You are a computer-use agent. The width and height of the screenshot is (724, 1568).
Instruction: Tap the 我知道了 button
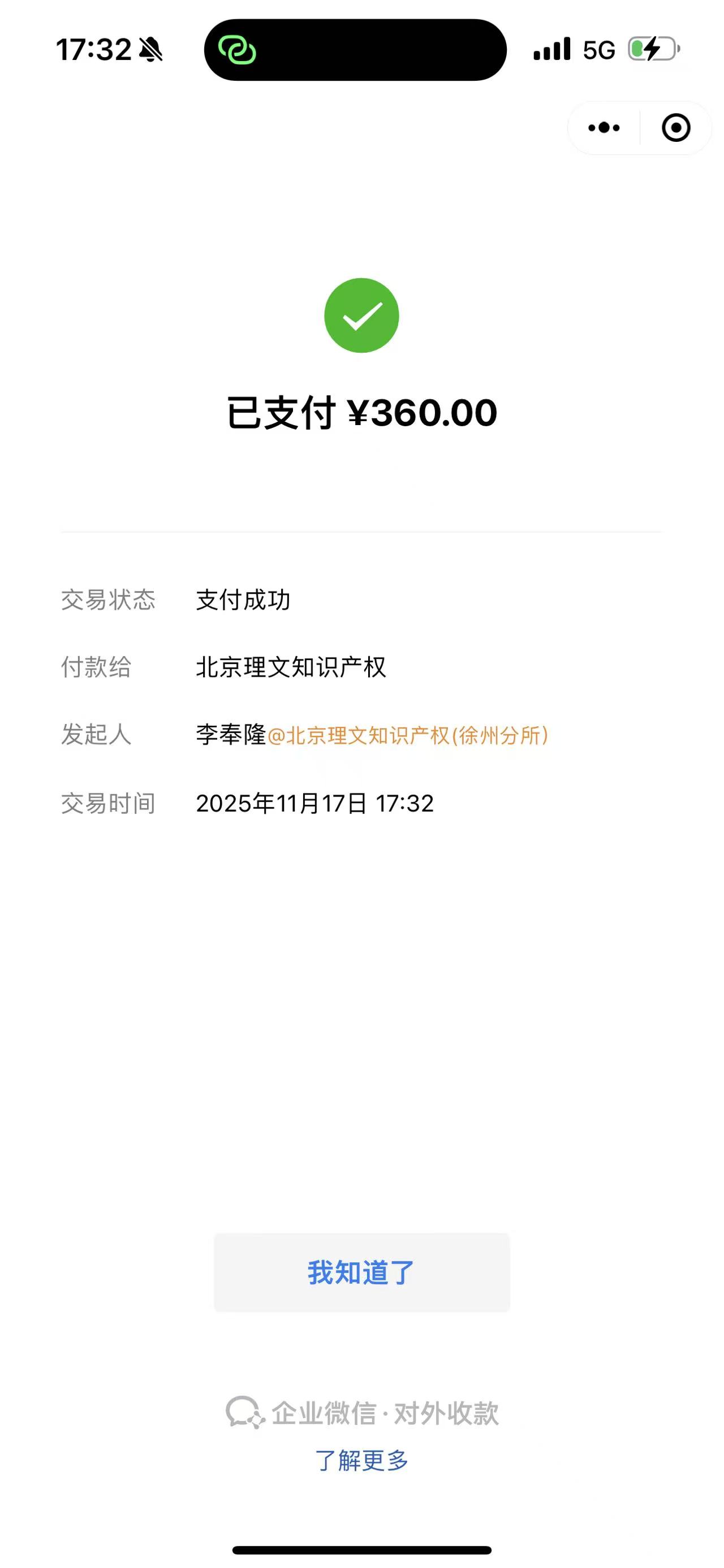(361, 1273)
